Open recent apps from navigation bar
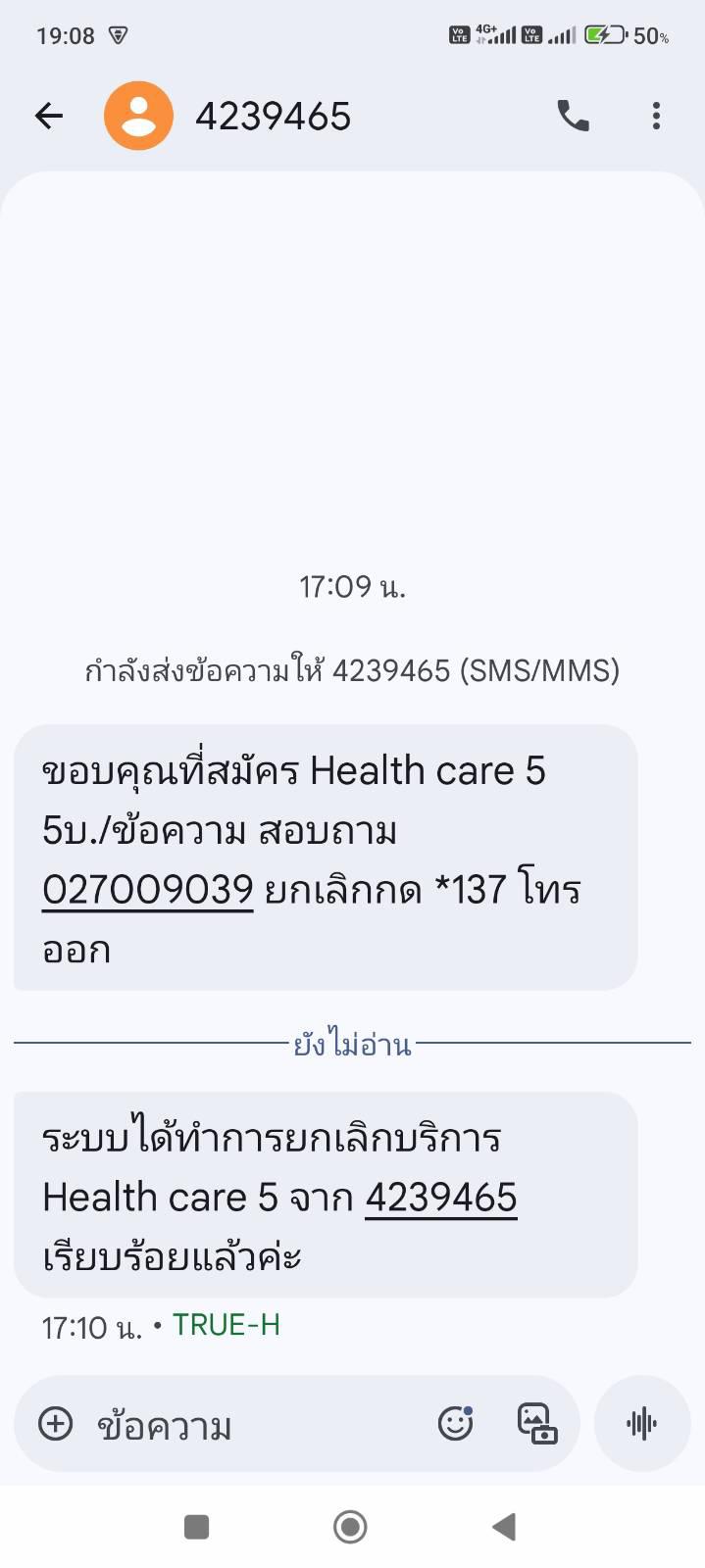Viewport: 705px width, 1568px height. 196,1526
